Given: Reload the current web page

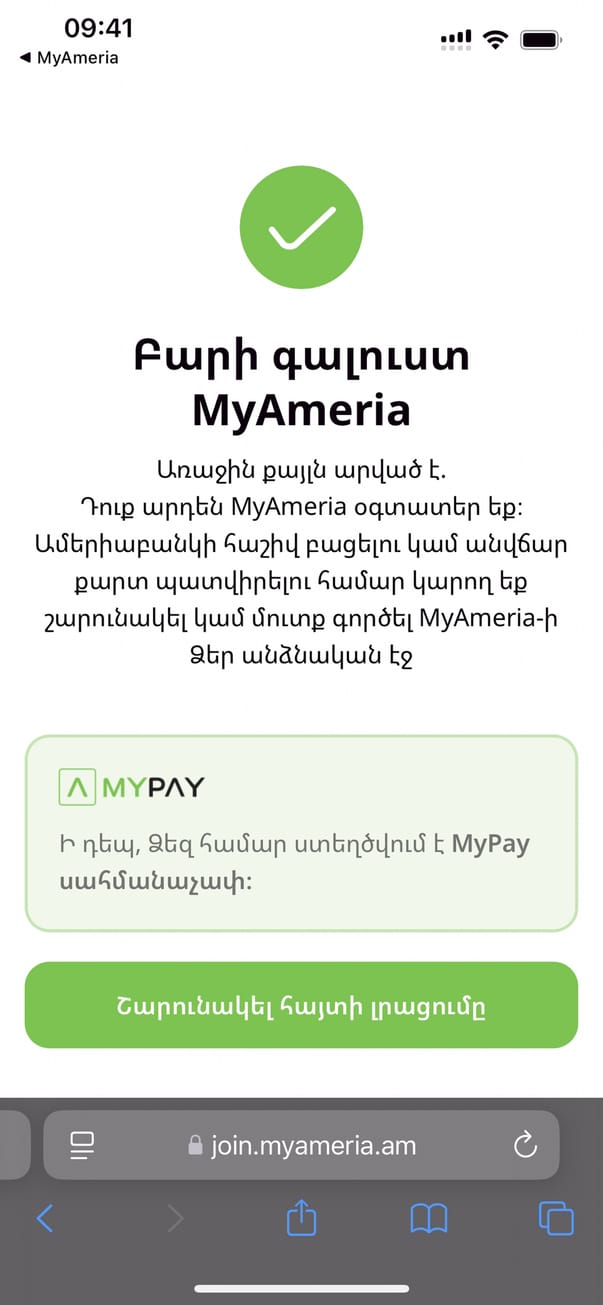Looking at the screenshot, I should [525, 1145].
